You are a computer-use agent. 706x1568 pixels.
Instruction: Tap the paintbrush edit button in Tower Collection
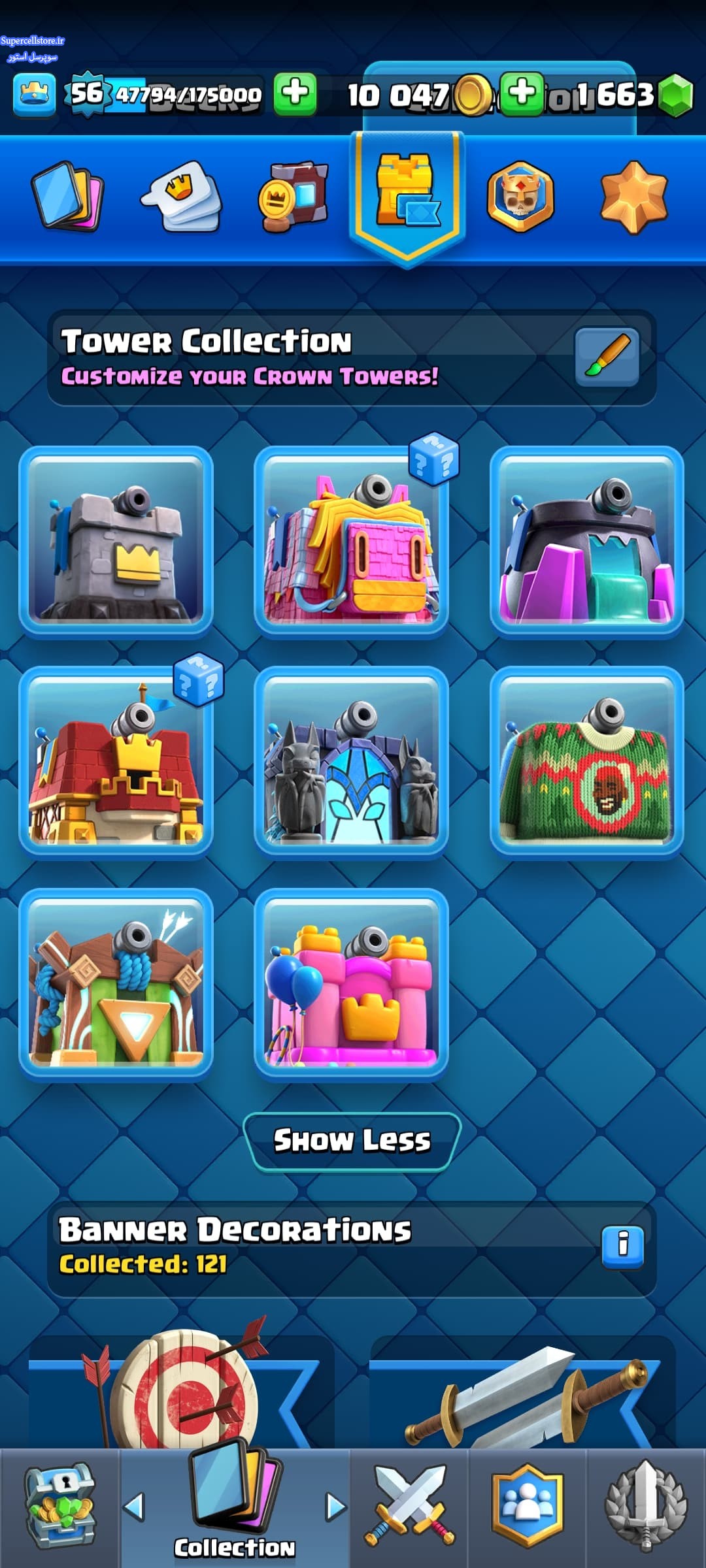pyautogui.click(x=607, y=357)
